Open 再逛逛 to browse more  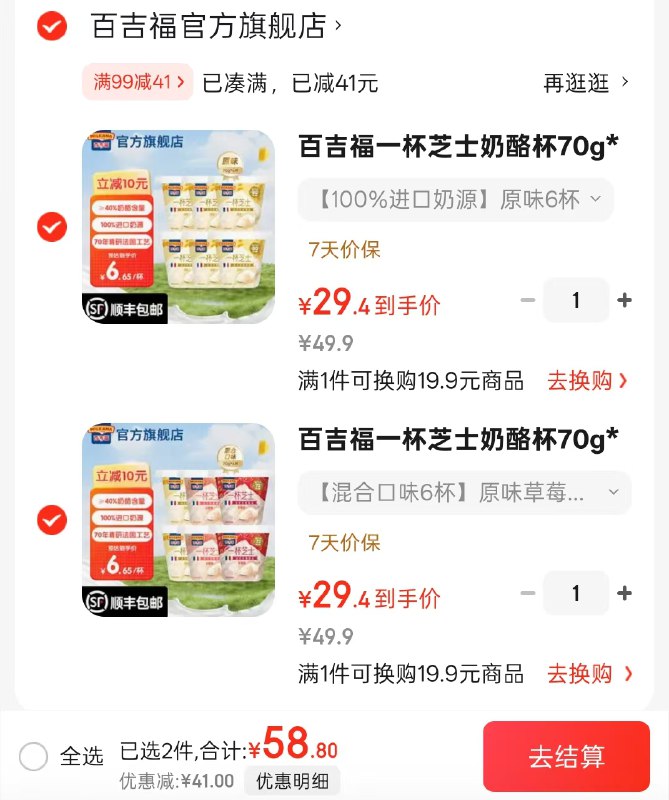coord(586,83)
